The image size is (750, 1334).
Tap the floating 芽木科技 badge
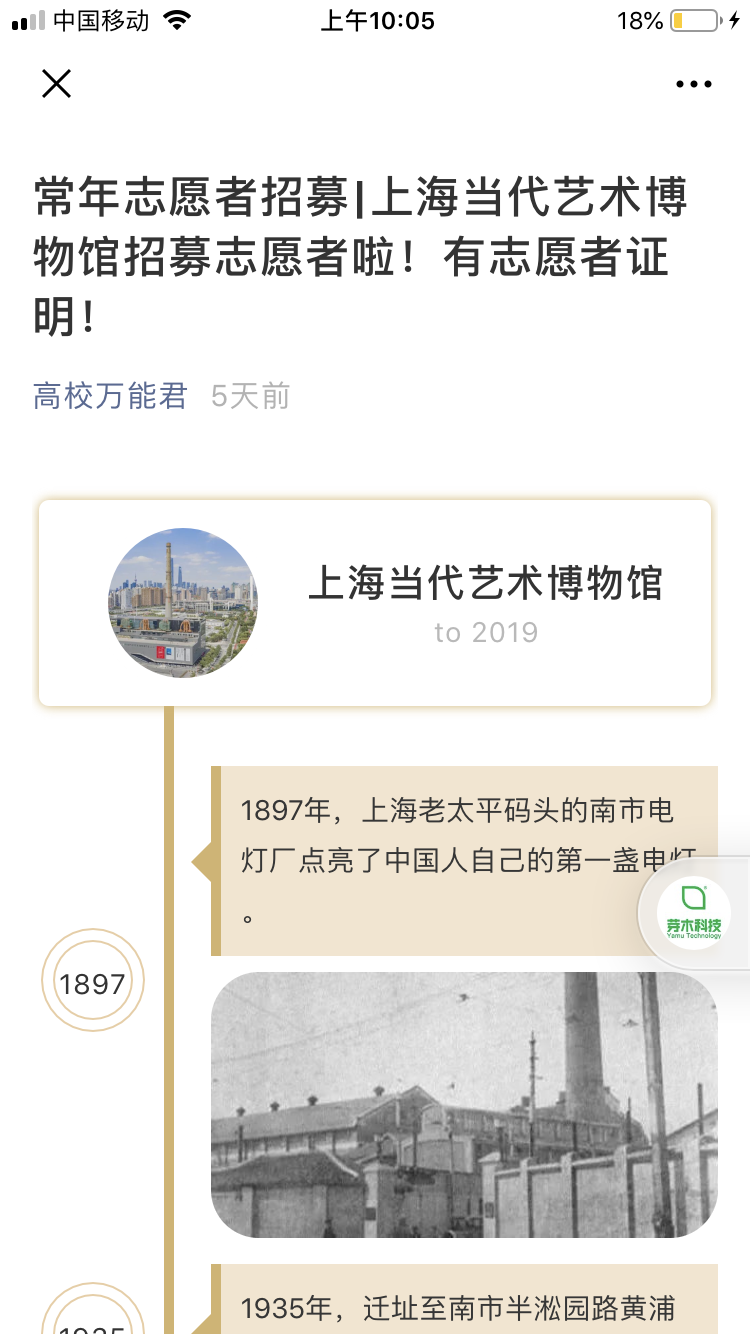694,913
